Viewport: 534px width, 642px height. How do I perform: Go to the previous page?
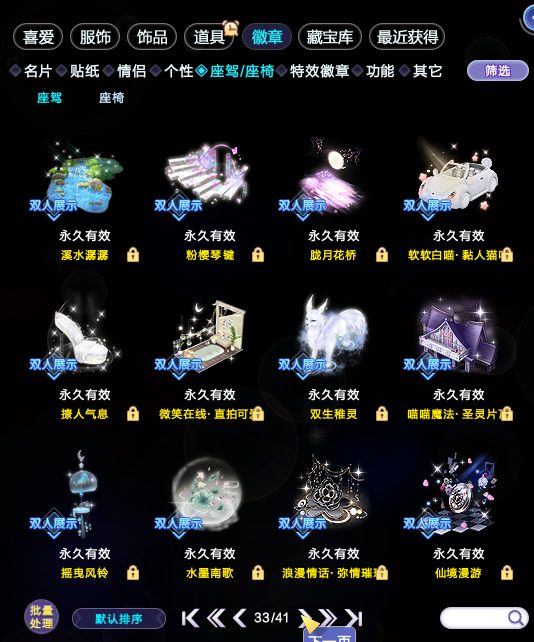[x=240, y=618]
